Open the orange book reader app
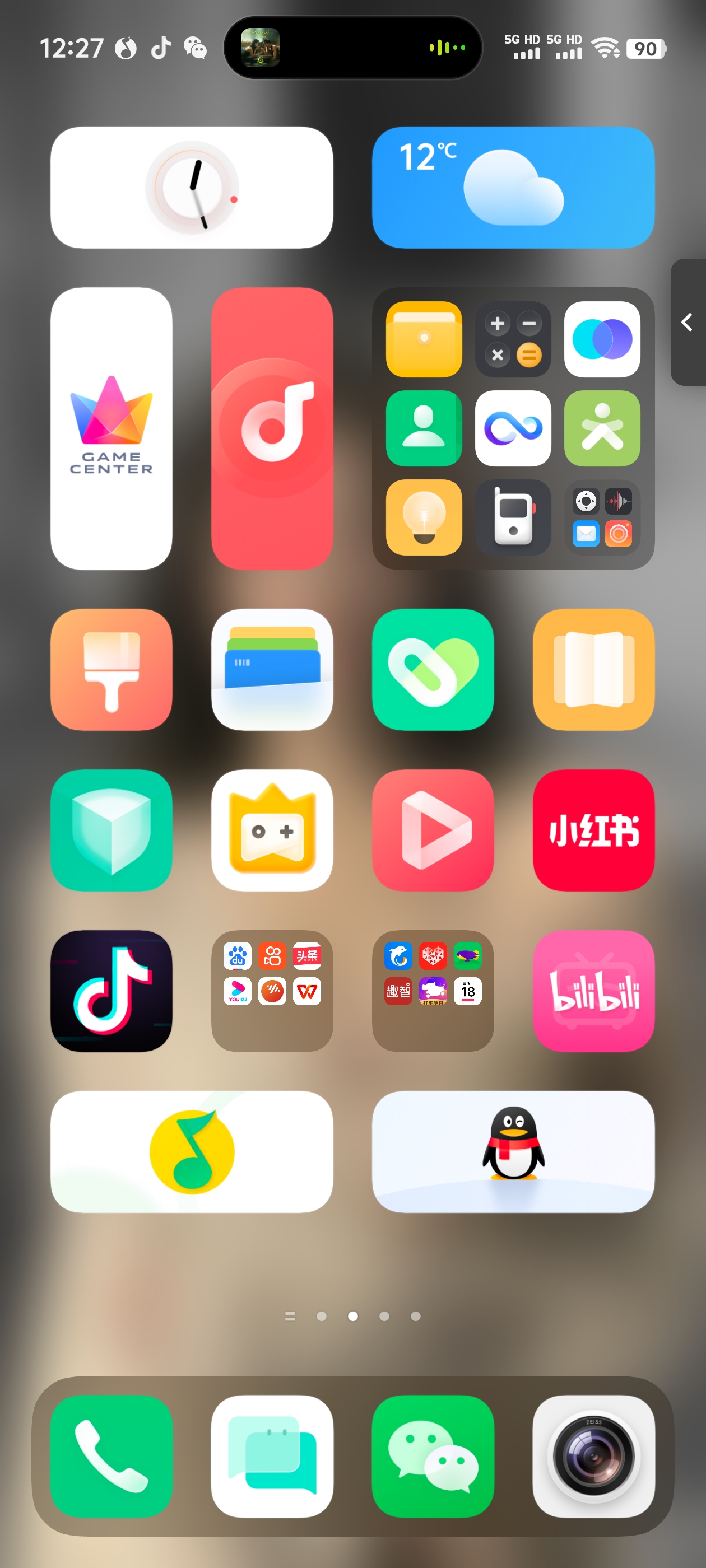This screenshot has height=1568, width=706. [x=593, y=669]
